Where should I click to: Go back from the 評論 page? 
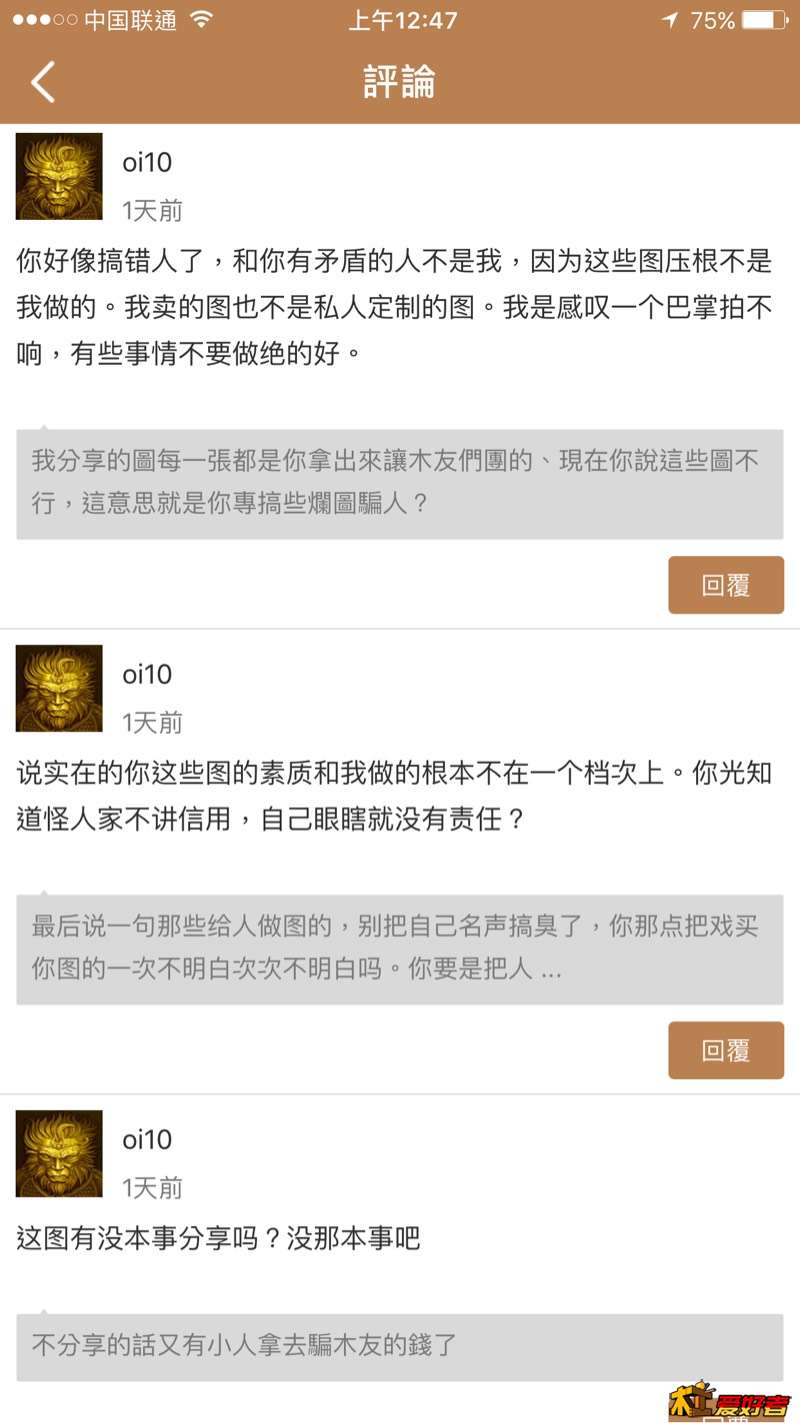click(43, 81)
